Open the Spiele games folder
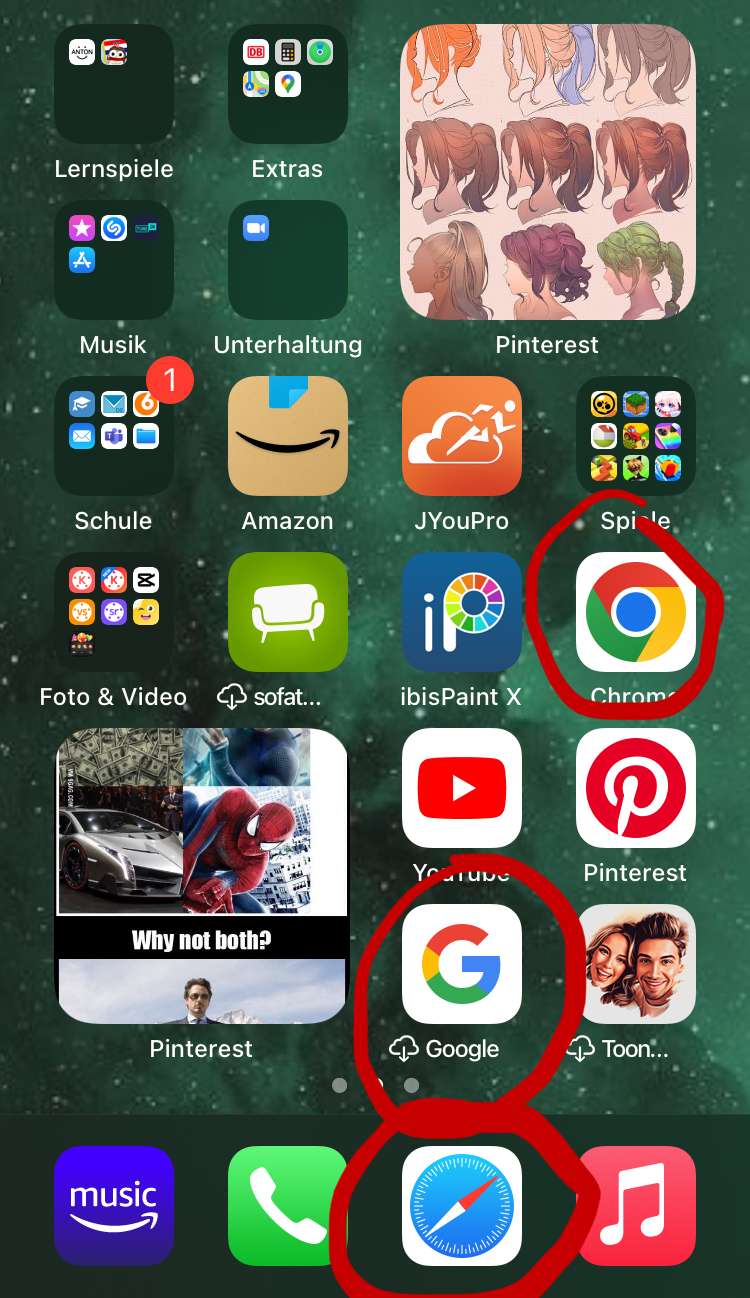 click(x=635, y=436)
